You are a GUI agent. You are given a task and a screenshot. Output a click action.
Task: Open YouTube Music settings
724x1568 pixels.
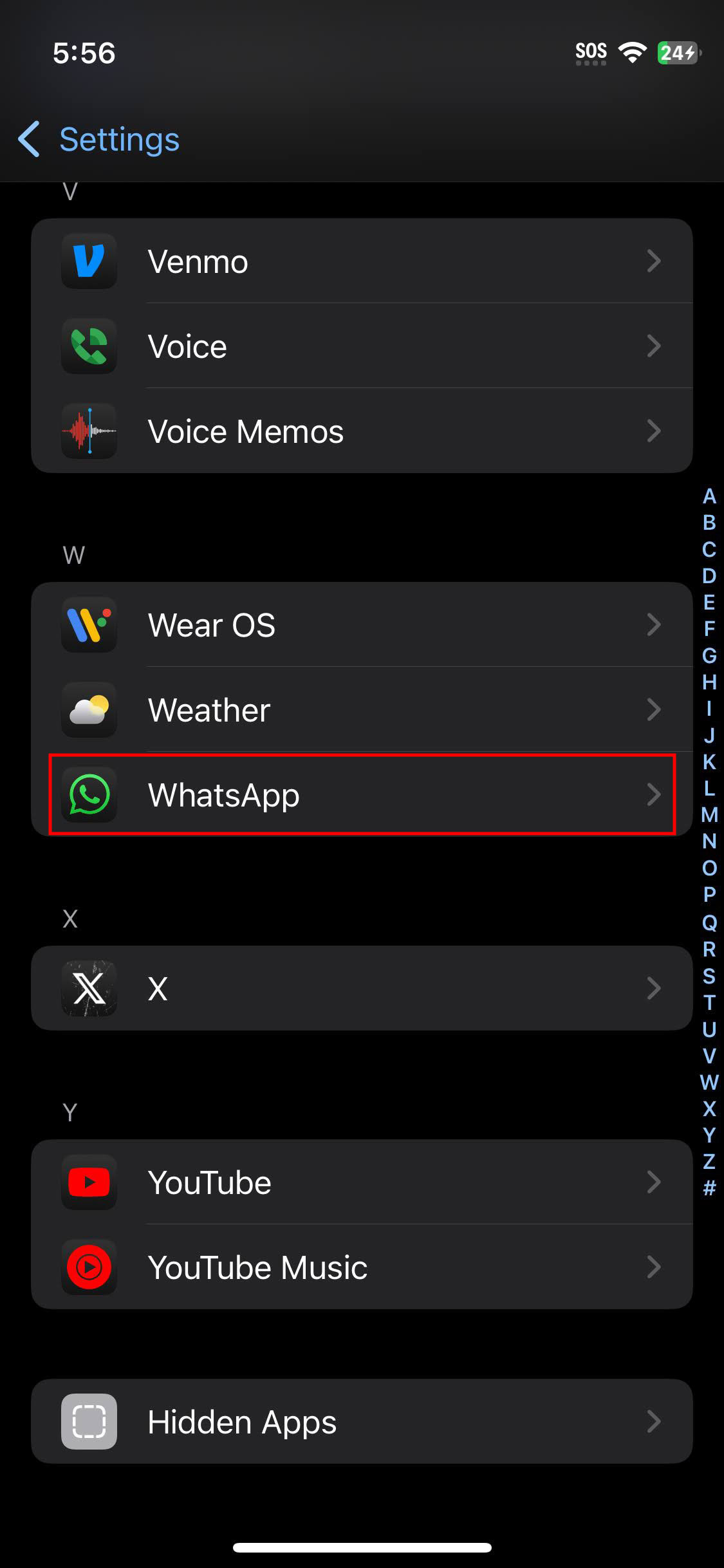(x=362, y=1267)
